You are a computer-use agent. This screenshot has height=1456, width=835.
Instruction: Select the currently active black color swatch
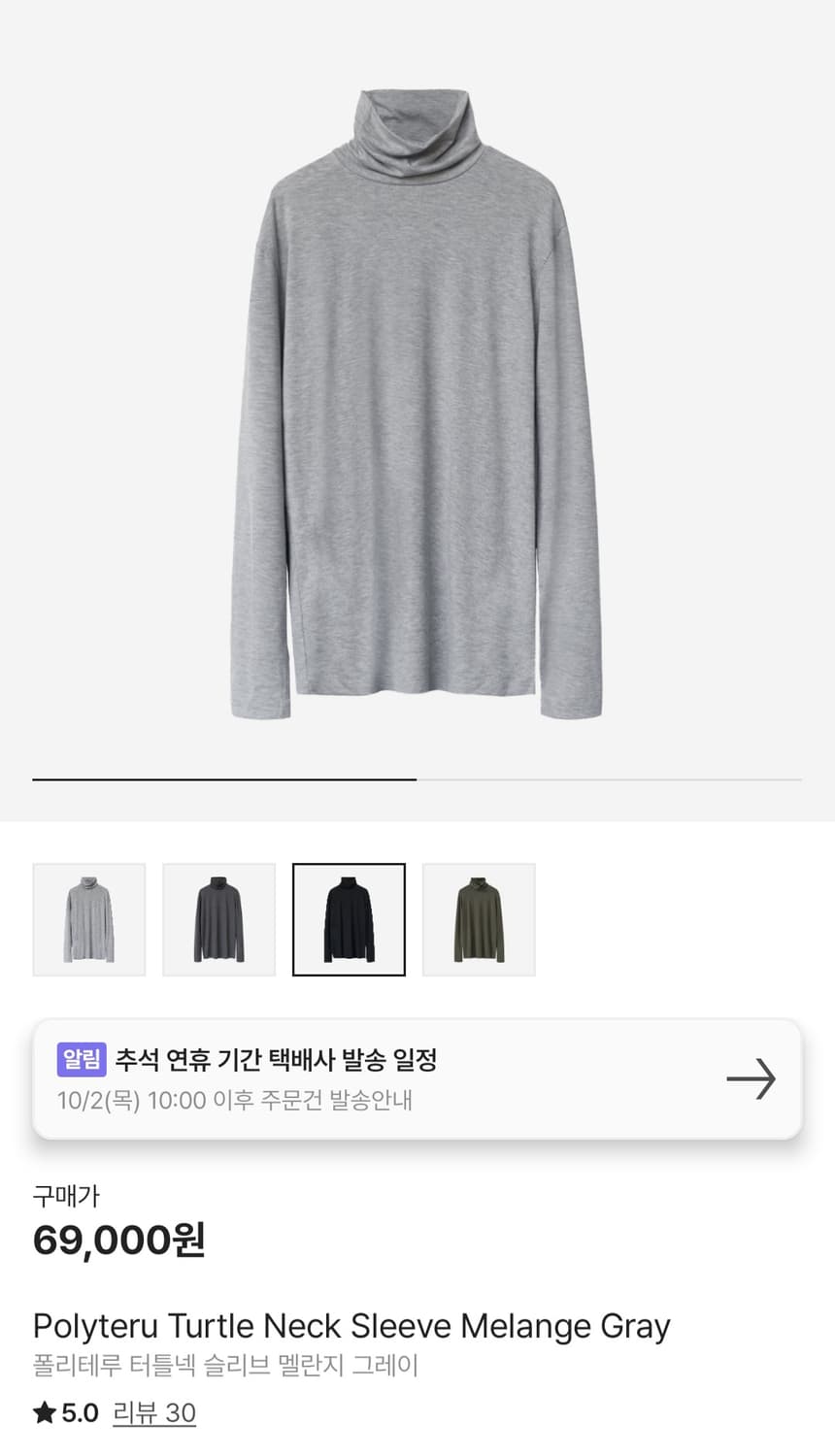tap(349, 918)
